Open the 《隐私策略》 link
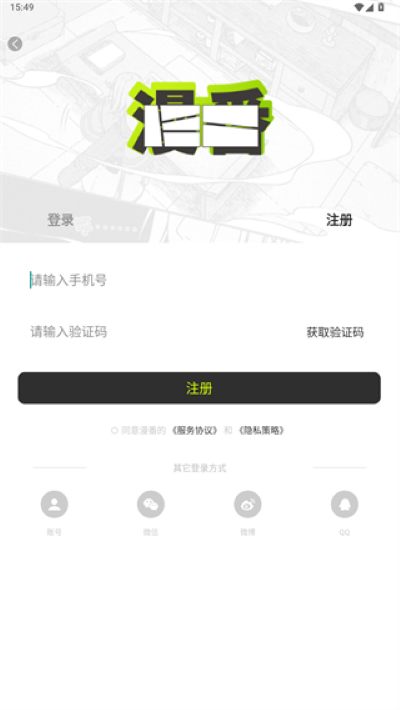The image size is (400, 710). pos(261,430)
